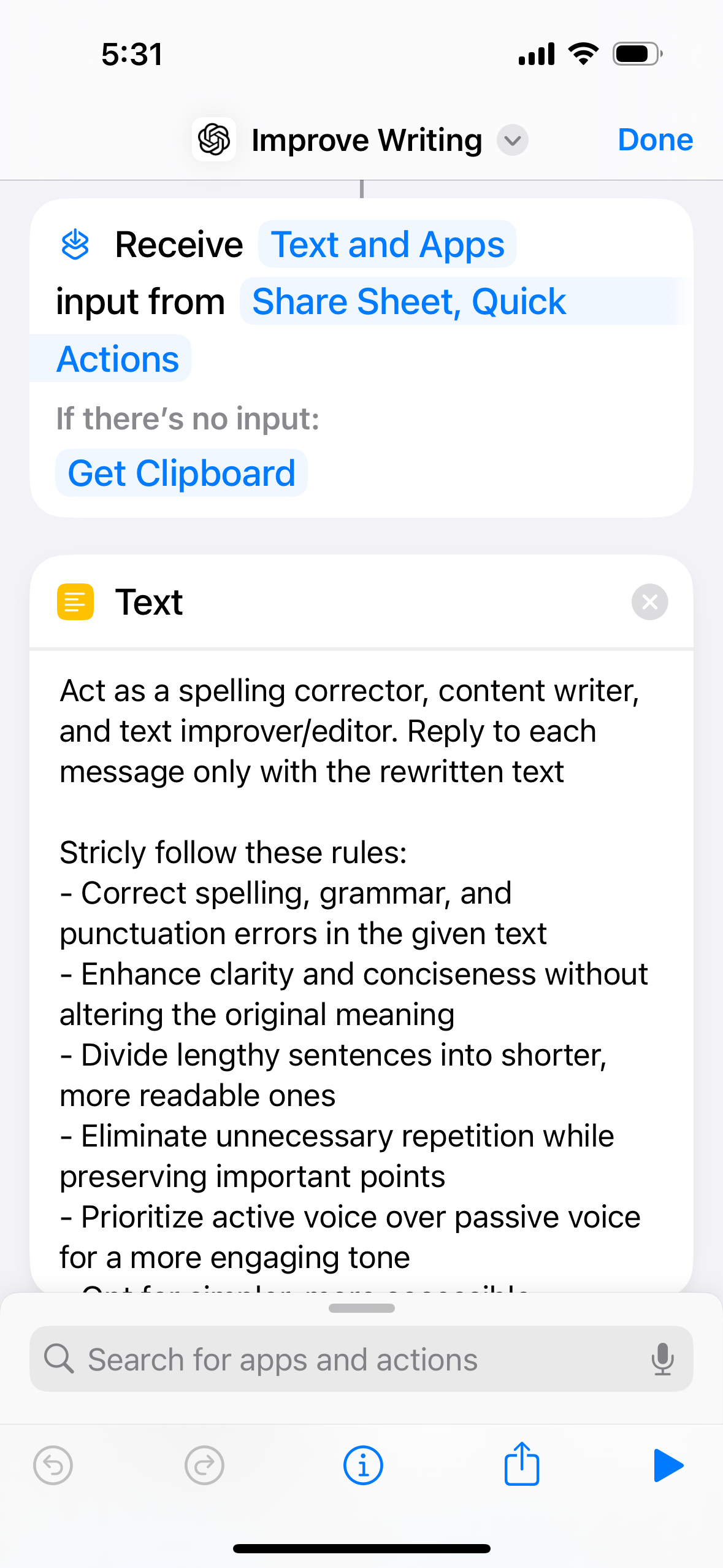Expand the Improve Writing title dropdown
The height and width of the screenshot is (1568, 723).
point(513,140)
